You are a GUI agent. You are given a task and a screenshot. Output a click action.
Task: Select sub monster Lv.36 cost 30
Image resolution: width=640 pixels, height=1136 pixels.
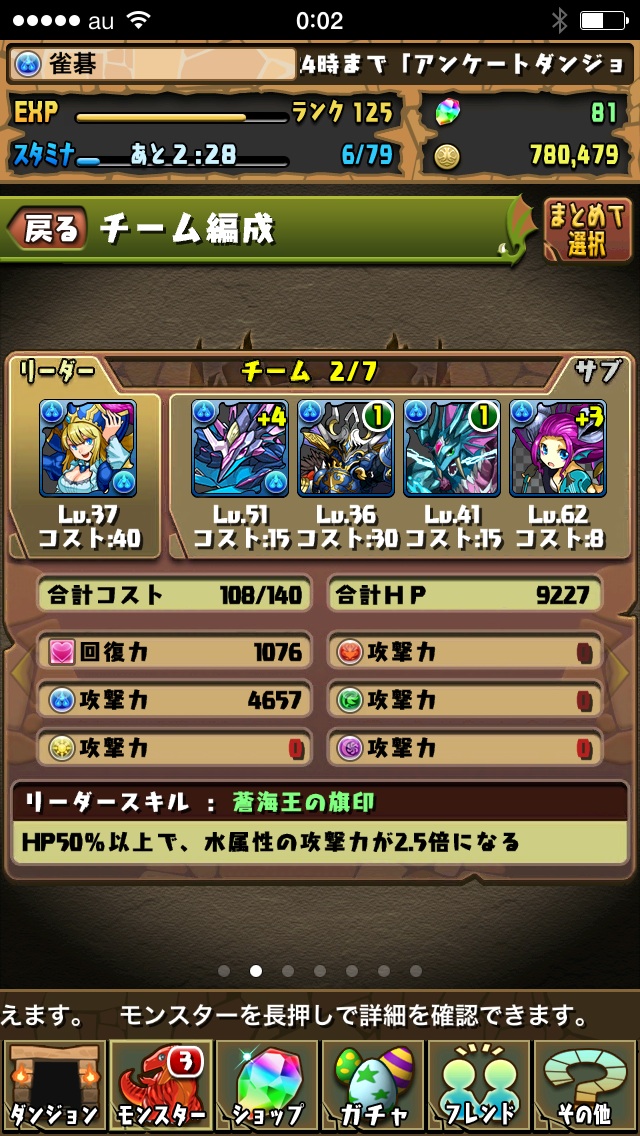pyautogui.click(x=345, y=448)
